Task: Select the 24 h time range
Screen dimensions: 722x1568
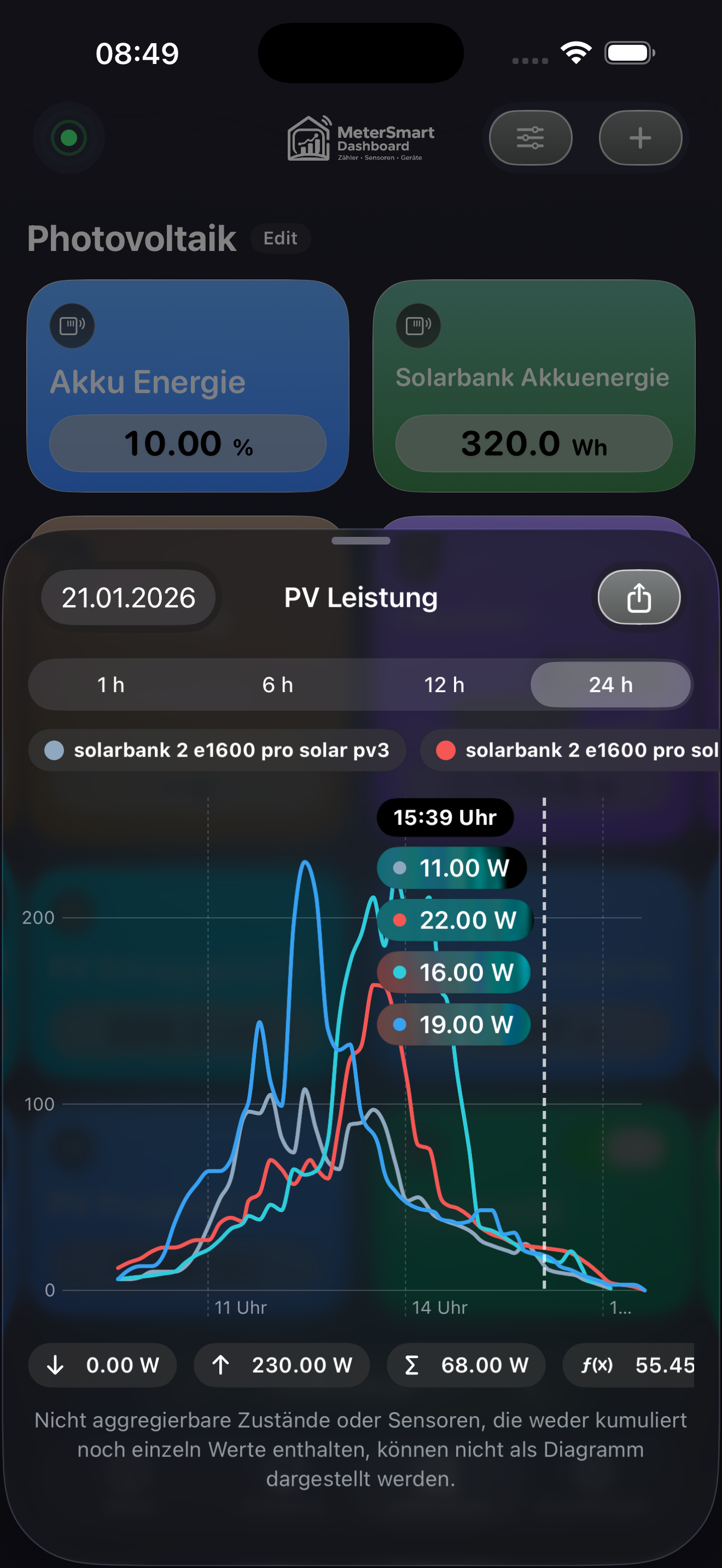Action: coord(610,685)
